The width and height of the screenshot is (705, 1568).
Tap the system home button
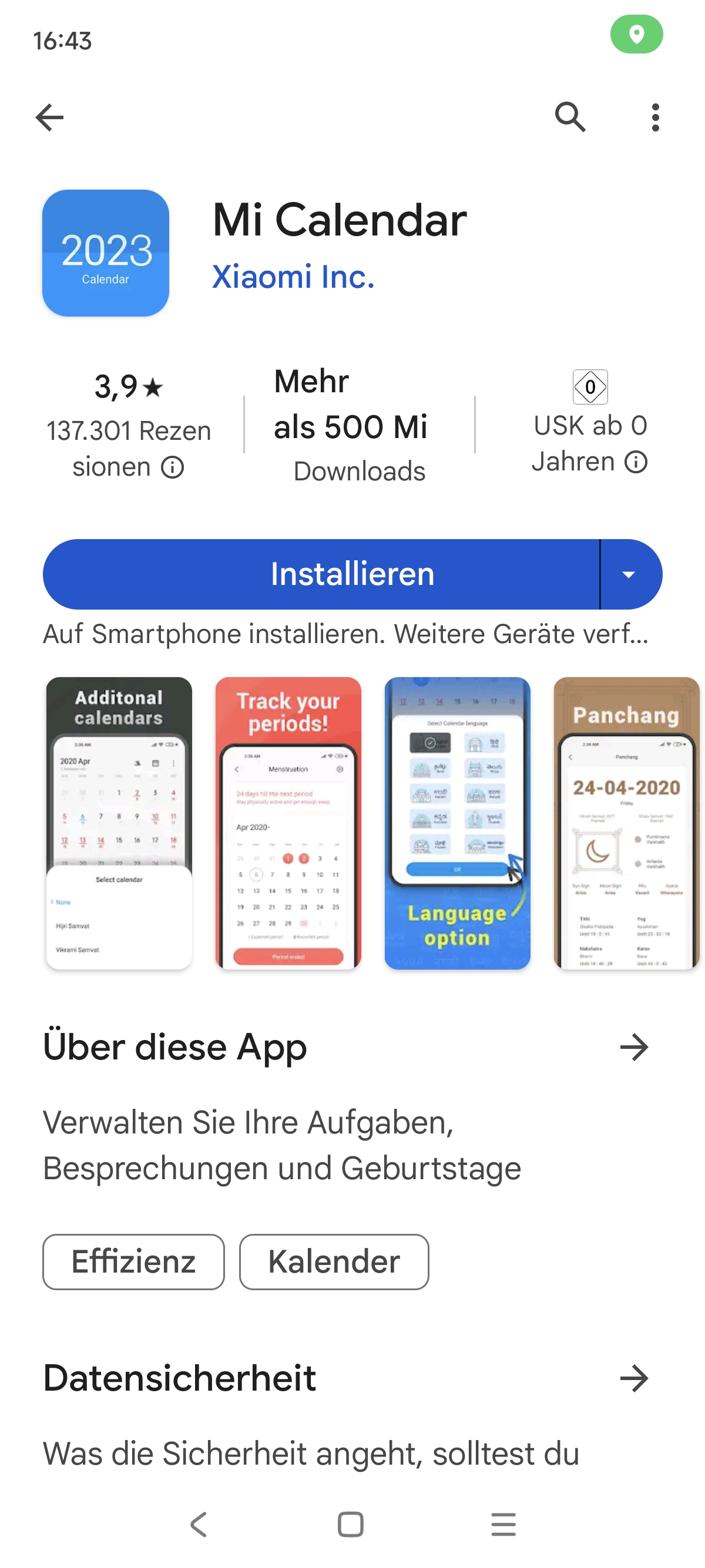tap(351, 1525)
